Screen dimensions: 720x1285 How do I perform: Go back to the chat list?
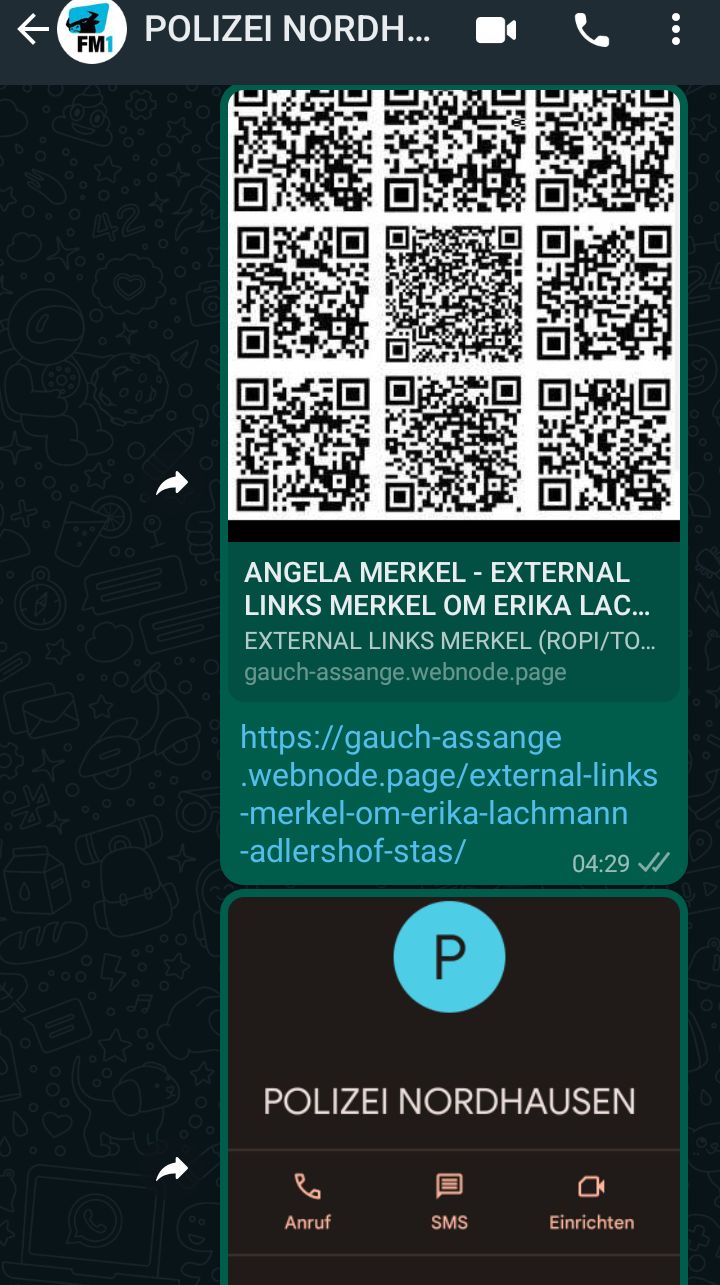coord(32,31)
